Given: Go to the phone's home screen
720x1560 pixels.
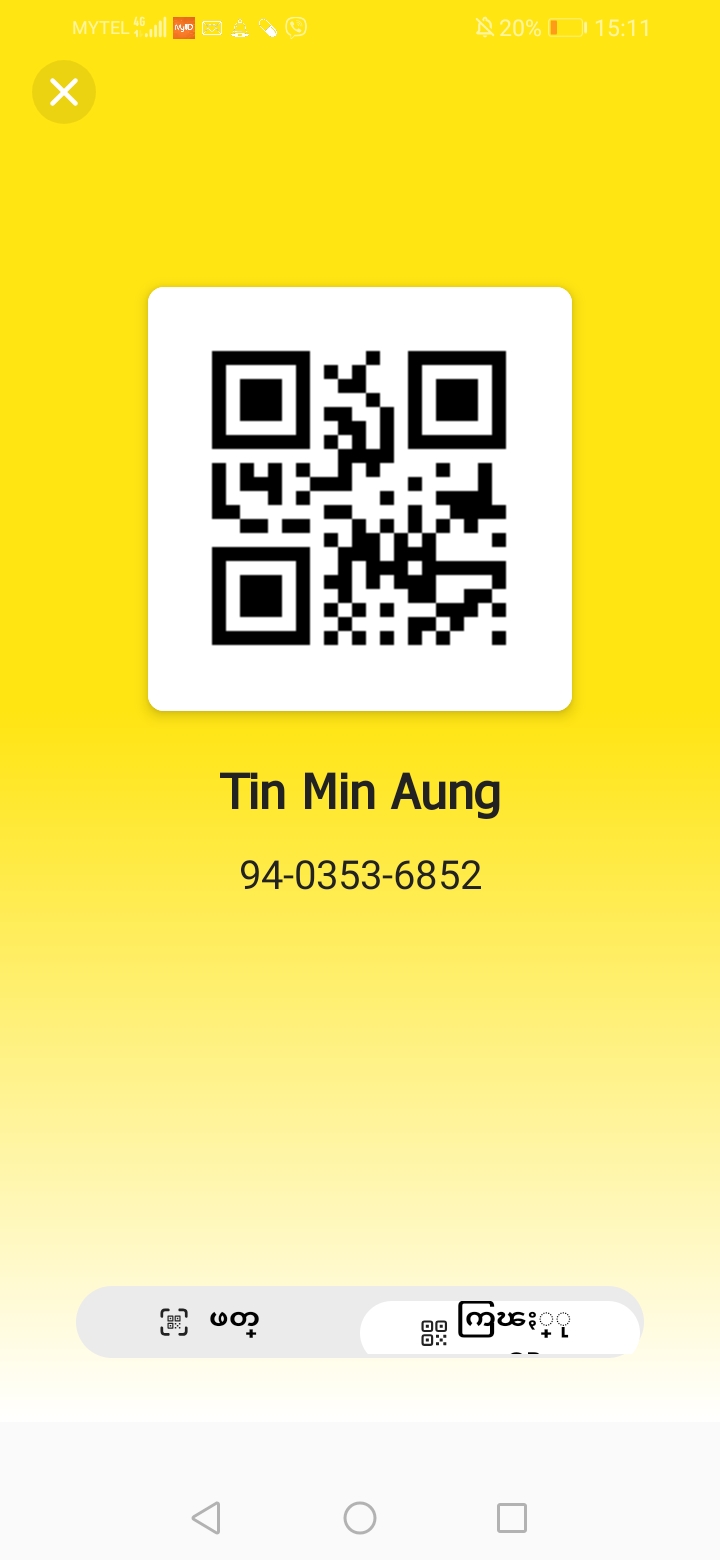Looking at the screenshot, I should click(360, 1517).
